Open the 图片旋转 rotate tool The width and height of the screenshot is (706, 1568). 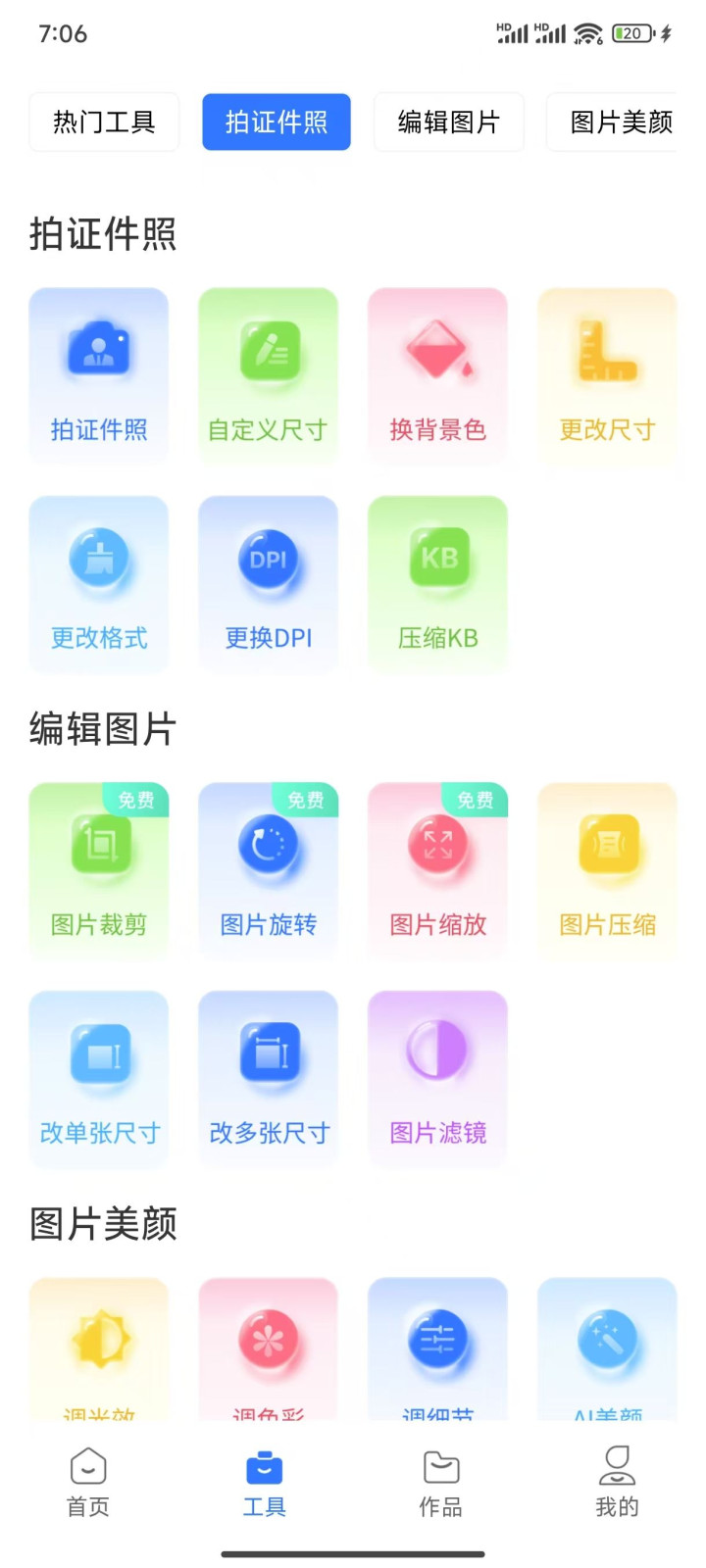pyautogui.click(x=268, y=870)
